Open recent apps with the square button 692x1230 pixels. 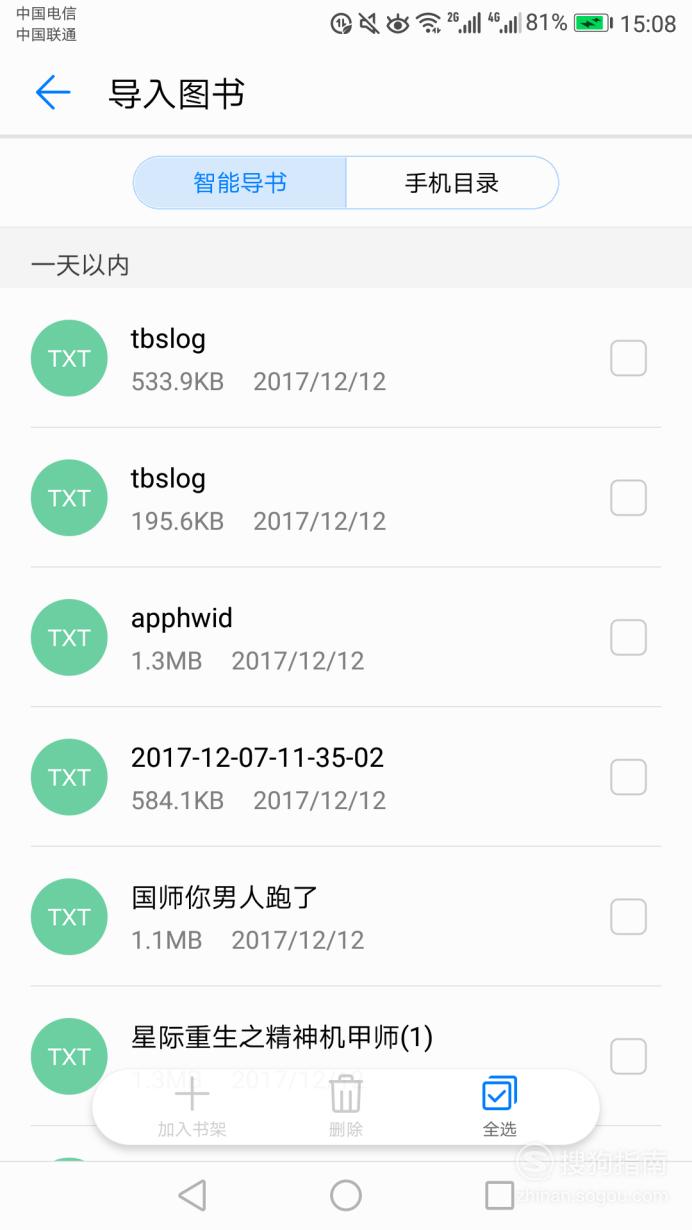coord(499,1195)
